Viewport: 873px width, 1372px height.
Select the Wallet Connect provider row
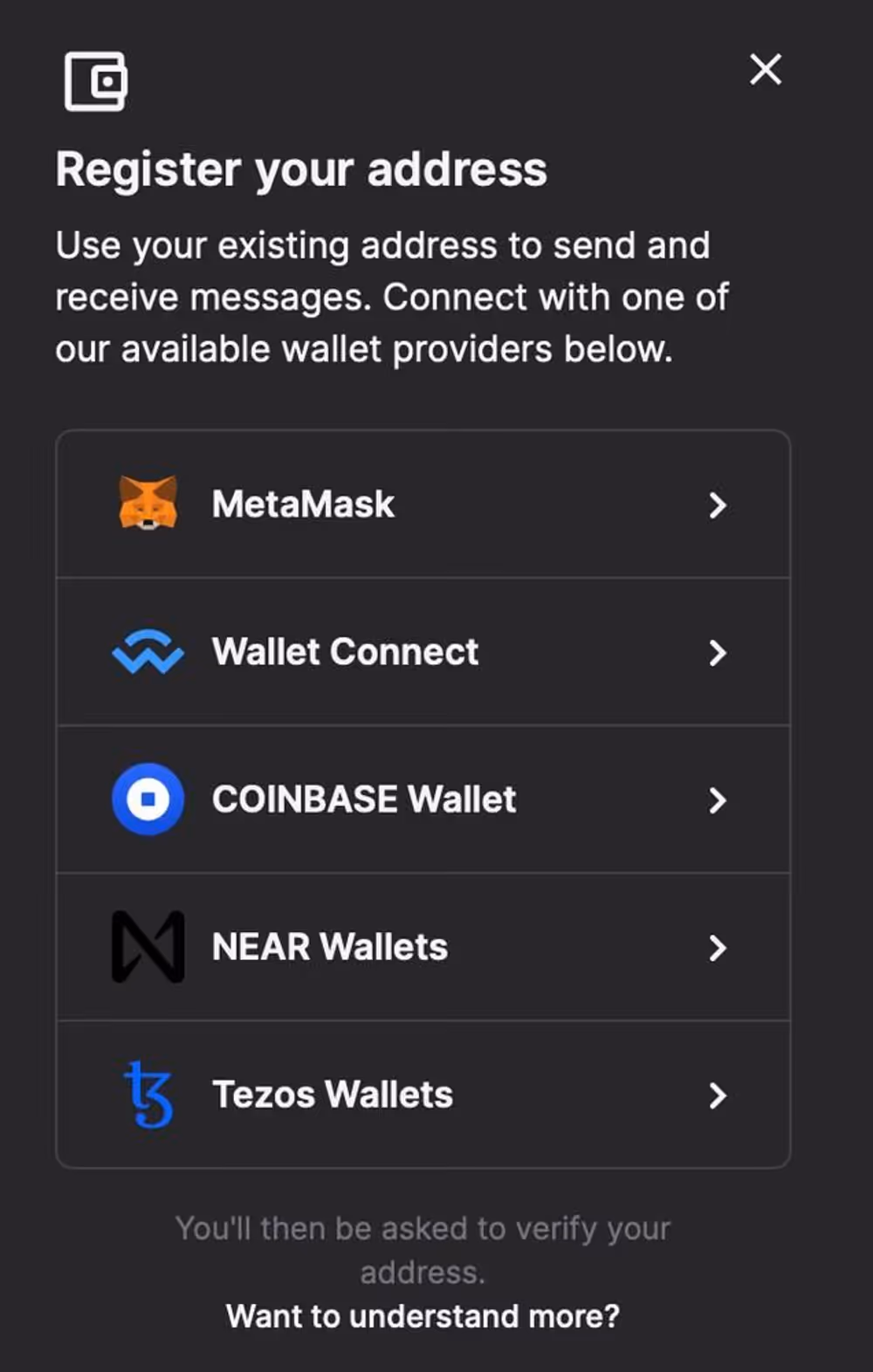click(423, 653)
